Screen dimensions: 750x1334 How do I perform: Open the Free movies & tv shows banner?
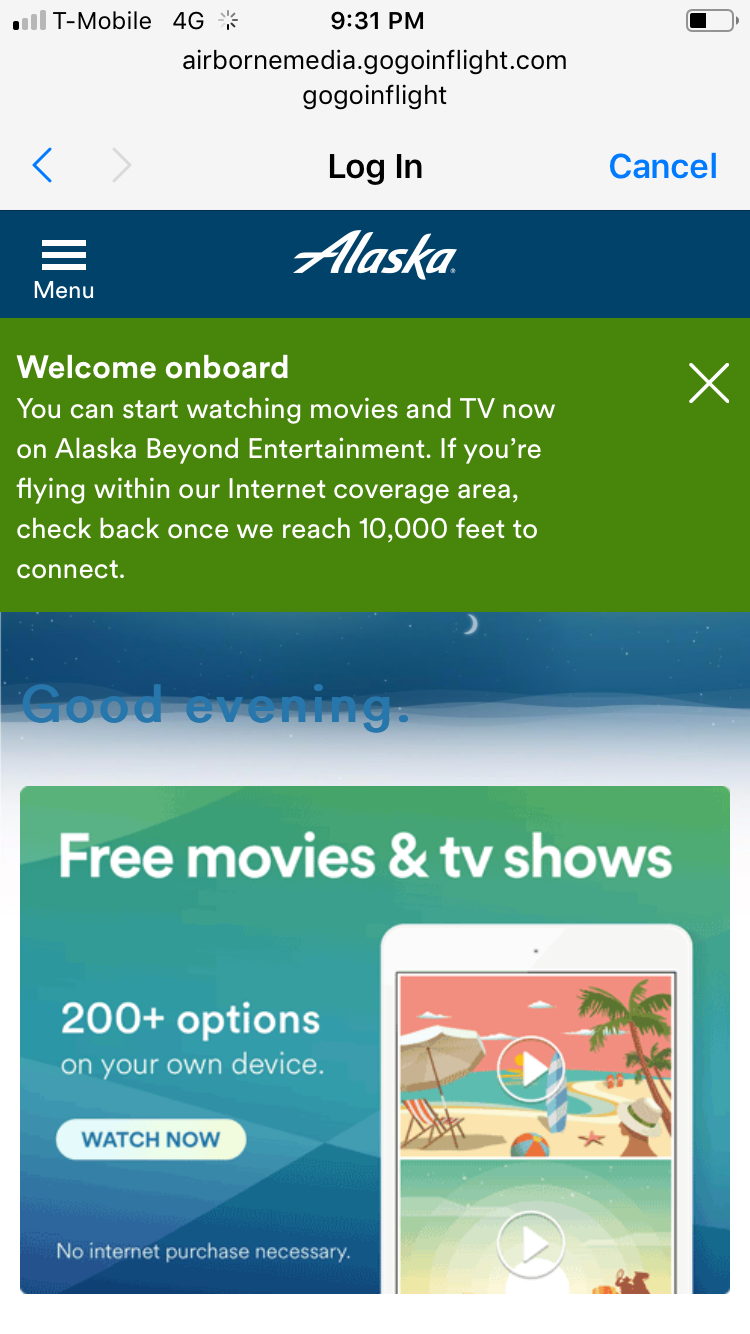click(374, 1040)
